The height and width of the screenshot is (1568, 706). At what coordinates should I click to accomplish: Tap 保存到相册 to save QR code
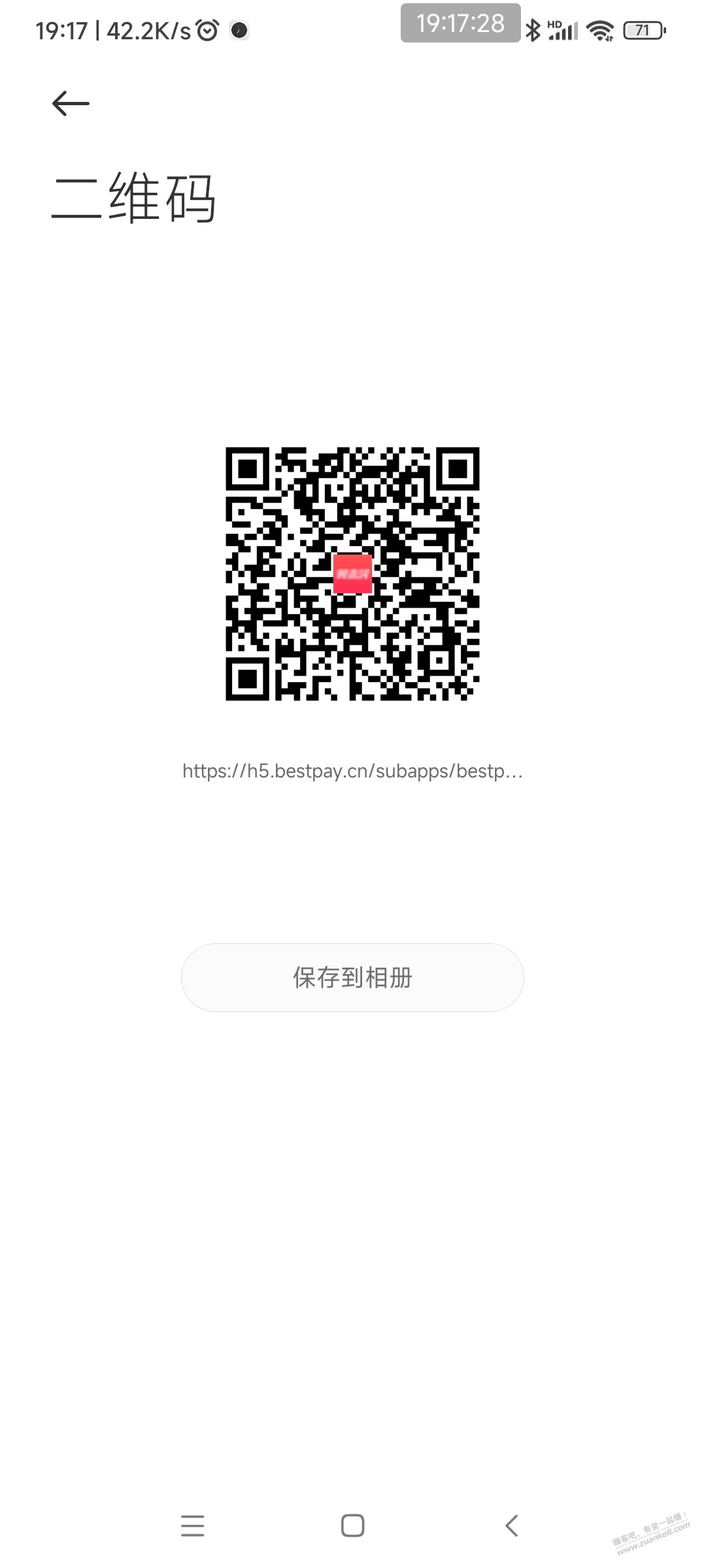coord(352,977)
